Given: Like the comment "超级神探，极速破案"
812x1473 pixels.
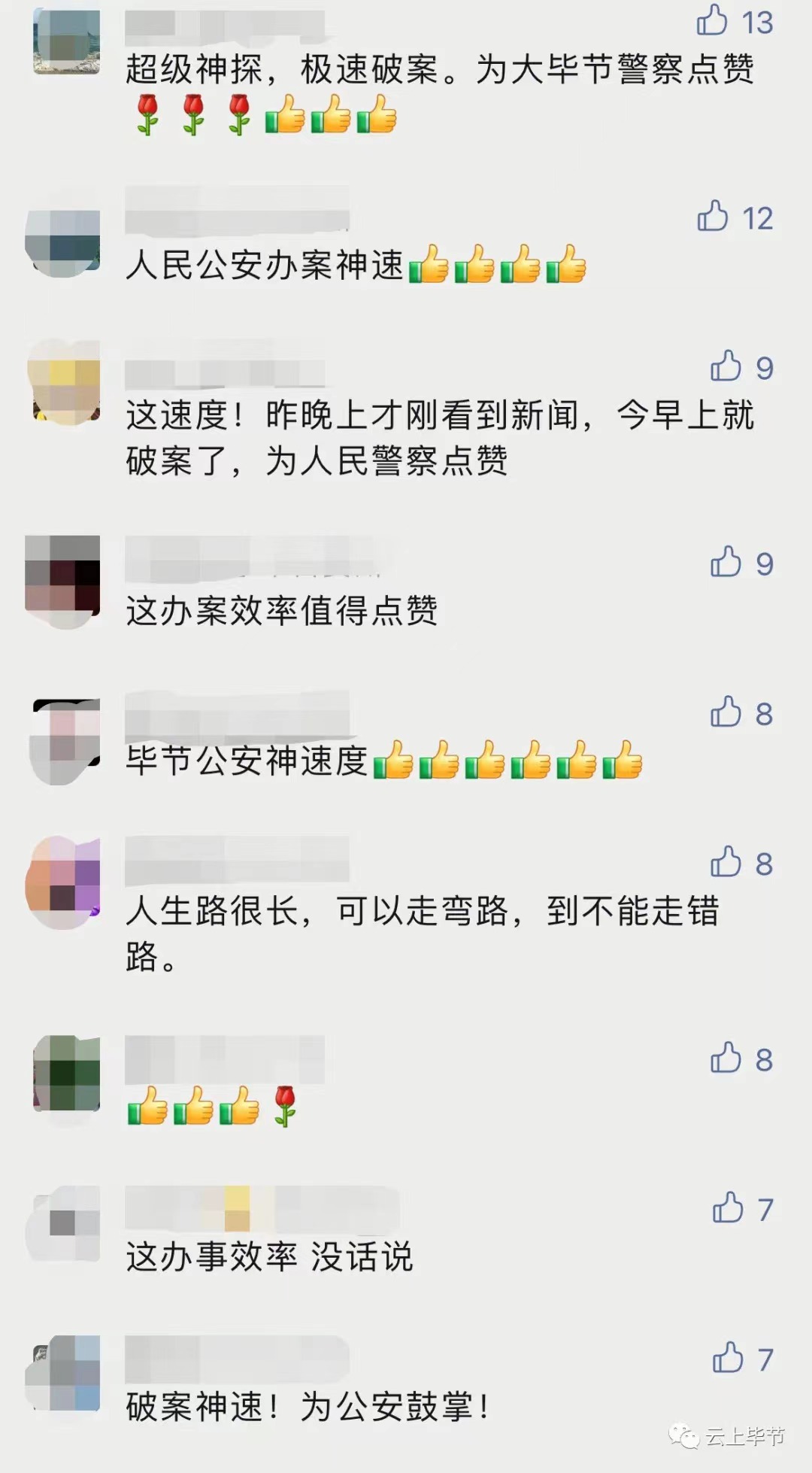Looking at the screenshot, I should [x=712, y=20].
